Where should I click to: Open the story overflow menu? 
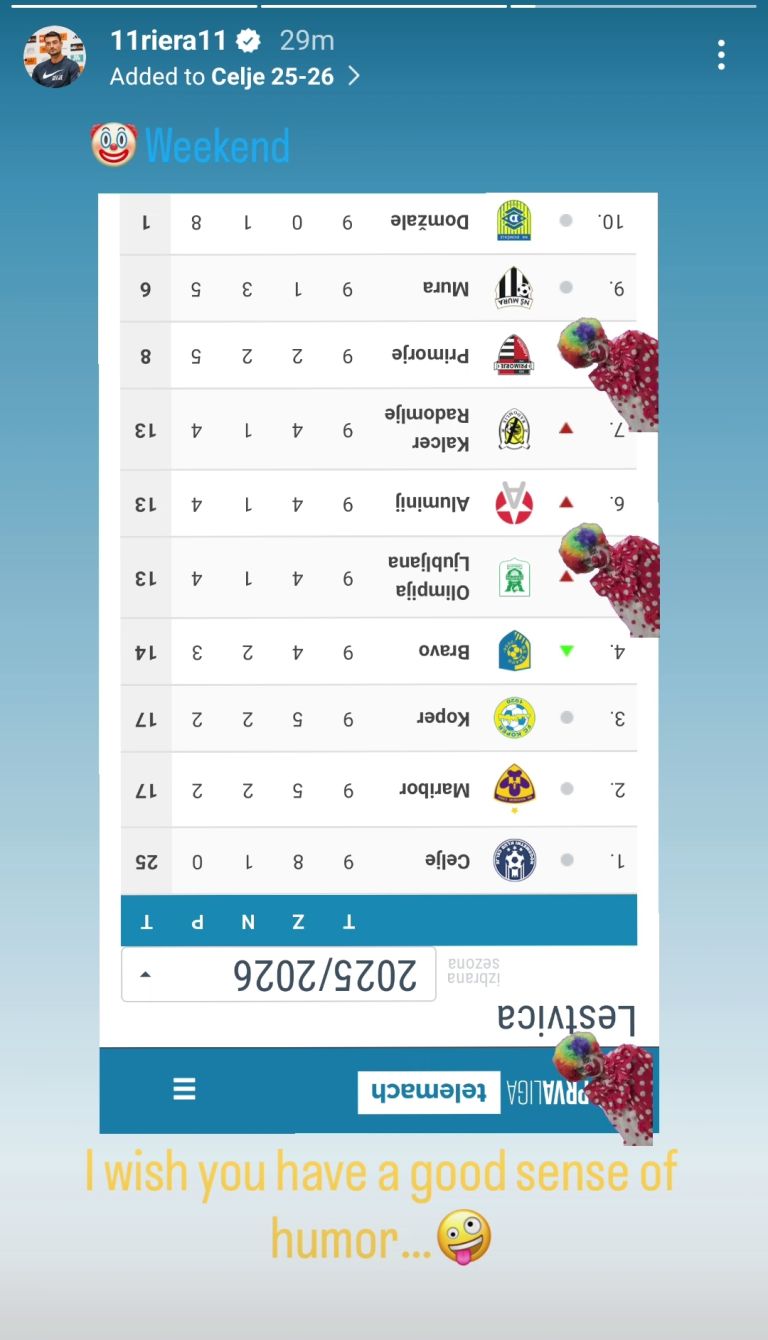coord(721,55)
